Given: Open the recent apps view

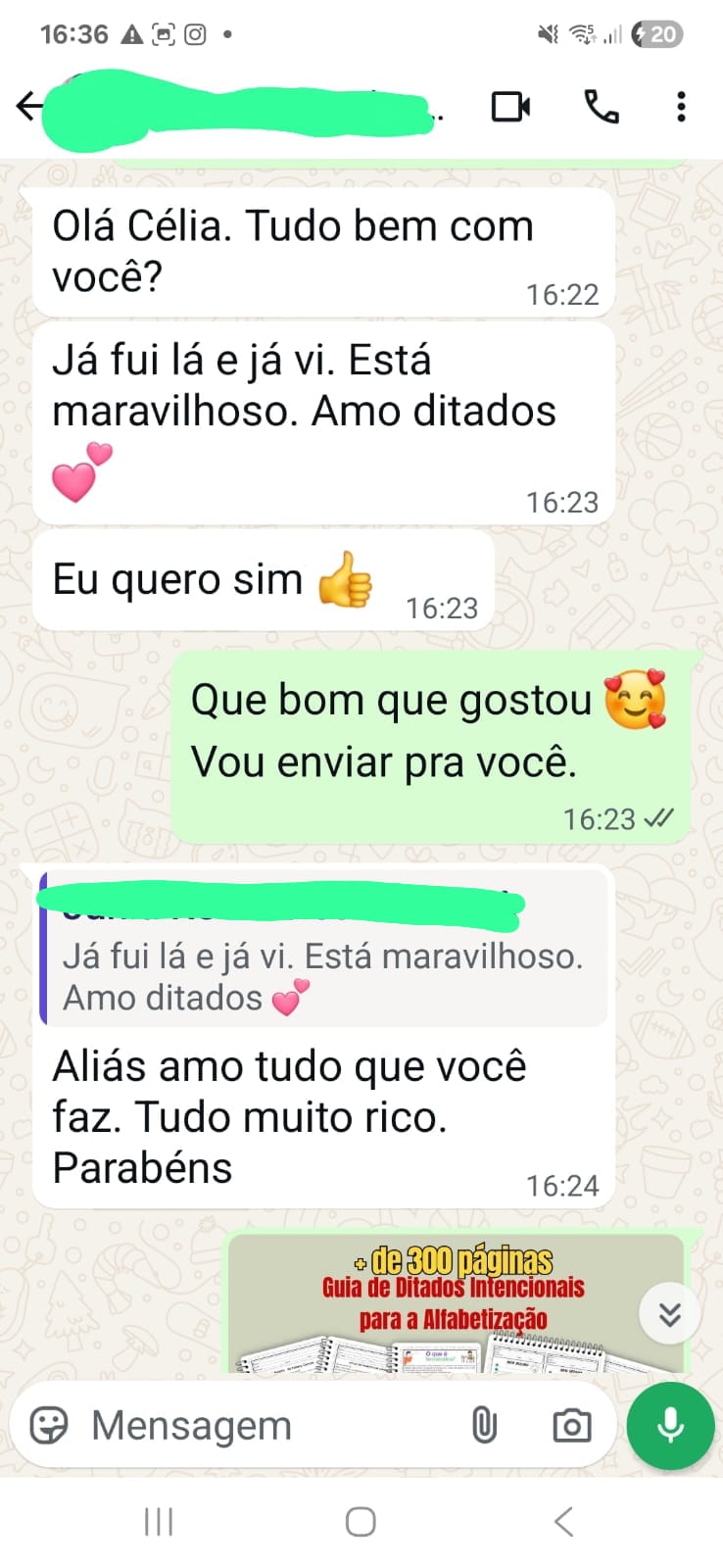Looking at the screenshot, I should pos(159,1521).
